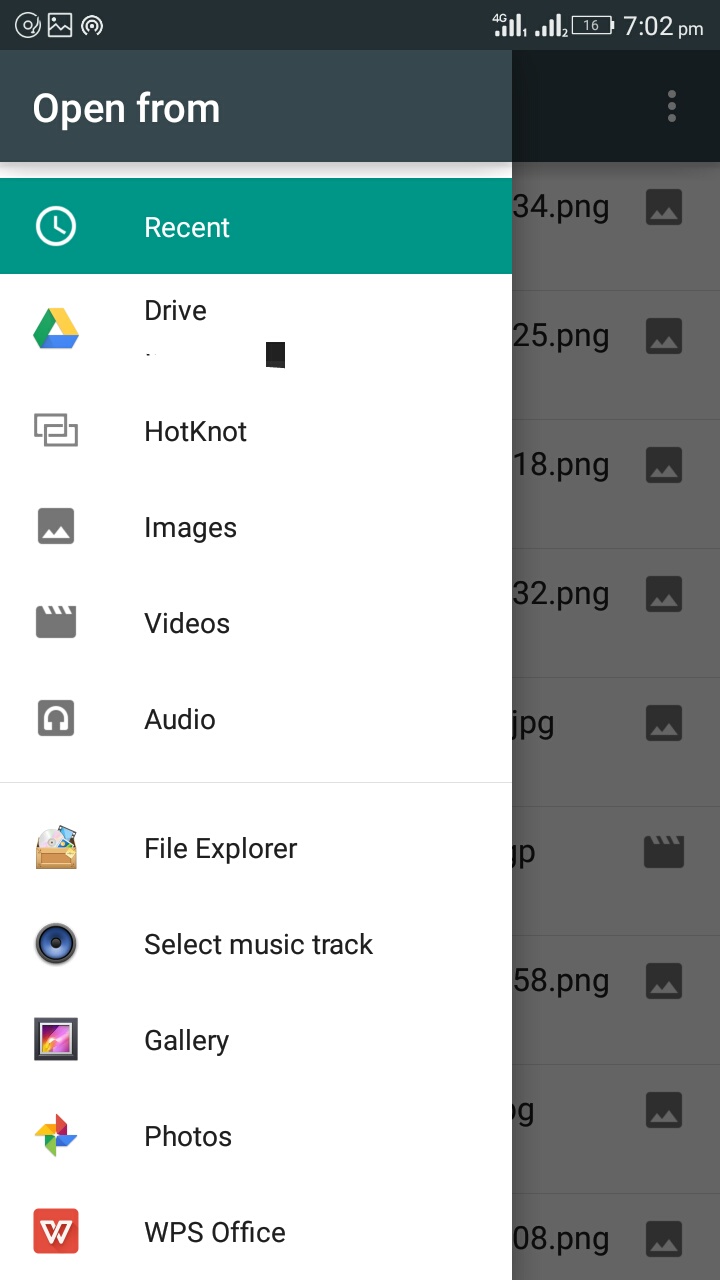Open the overflow menu with three dots
Viewport: 720px width, 1280px height.
pos(672,106)
